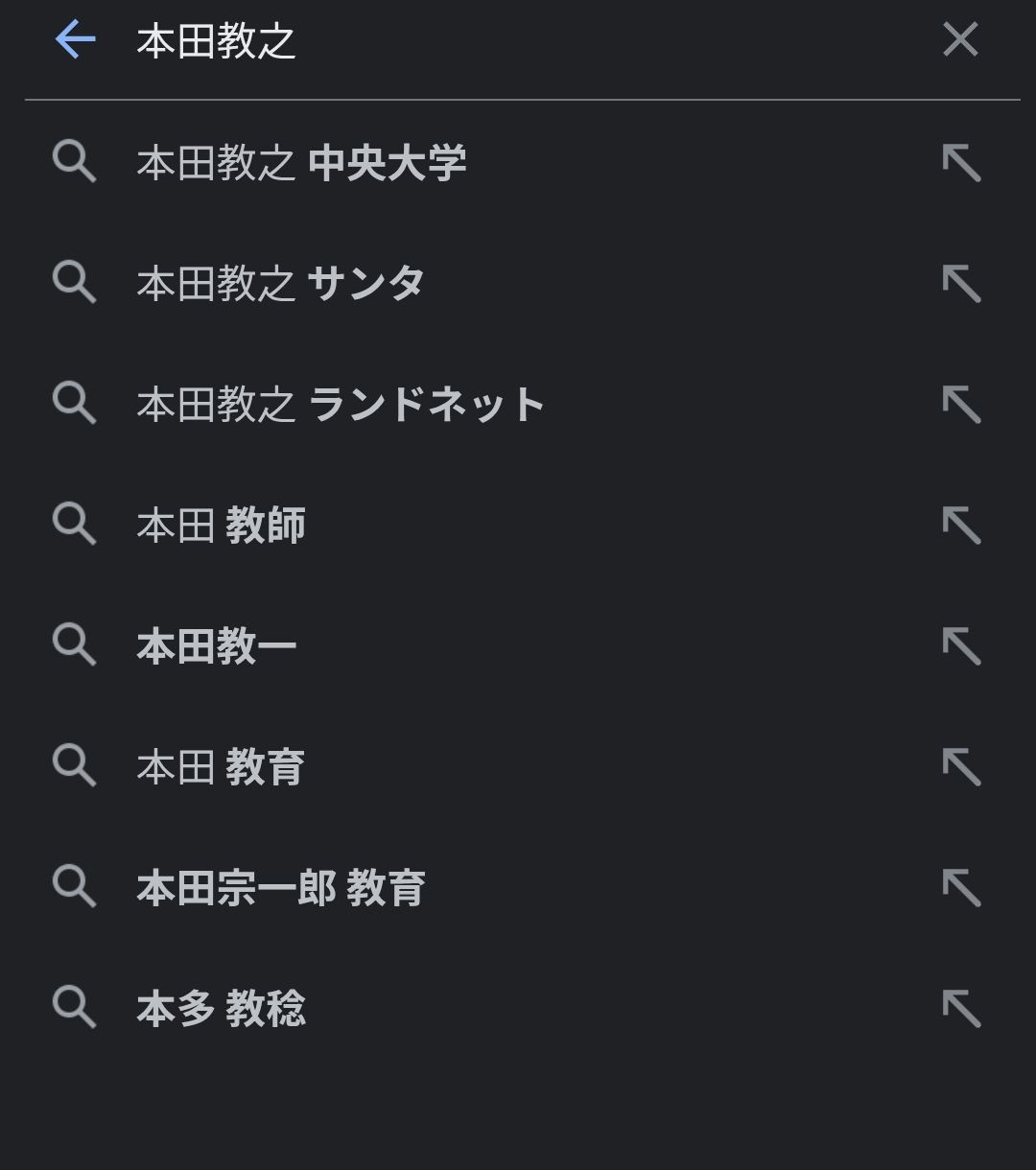Viewport: 1036px width, 1170px height.
Task: Tap the back arrow to leave search
Action: tap(77, 40)
